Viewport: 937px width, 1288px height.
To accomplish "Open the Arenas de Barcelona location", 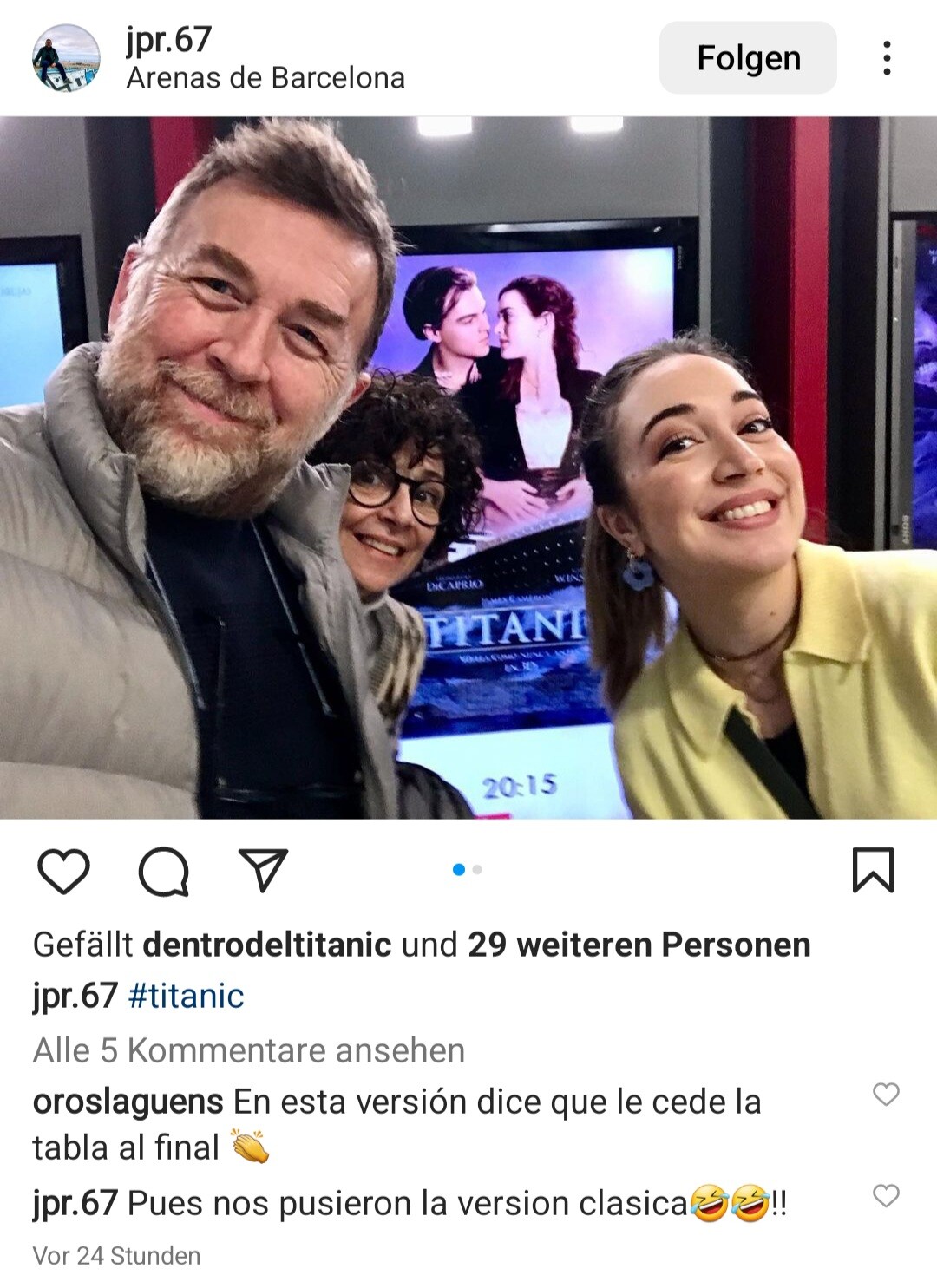I will [265, 78].
